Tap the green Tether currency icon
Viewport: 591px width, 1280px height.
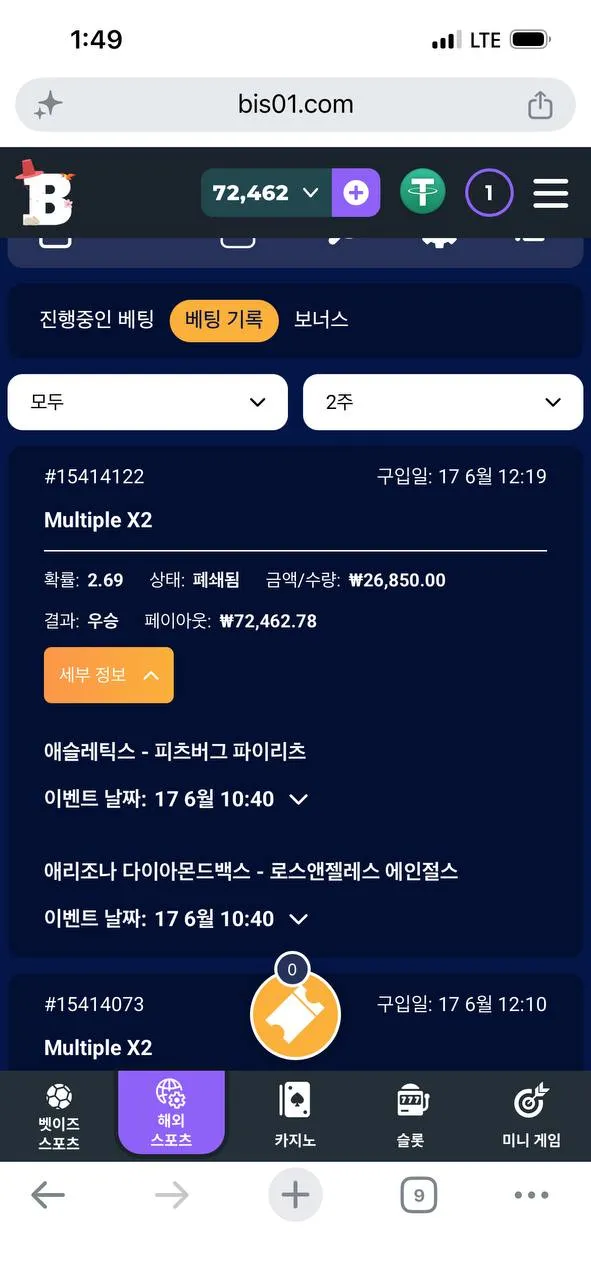coord(423,193)
